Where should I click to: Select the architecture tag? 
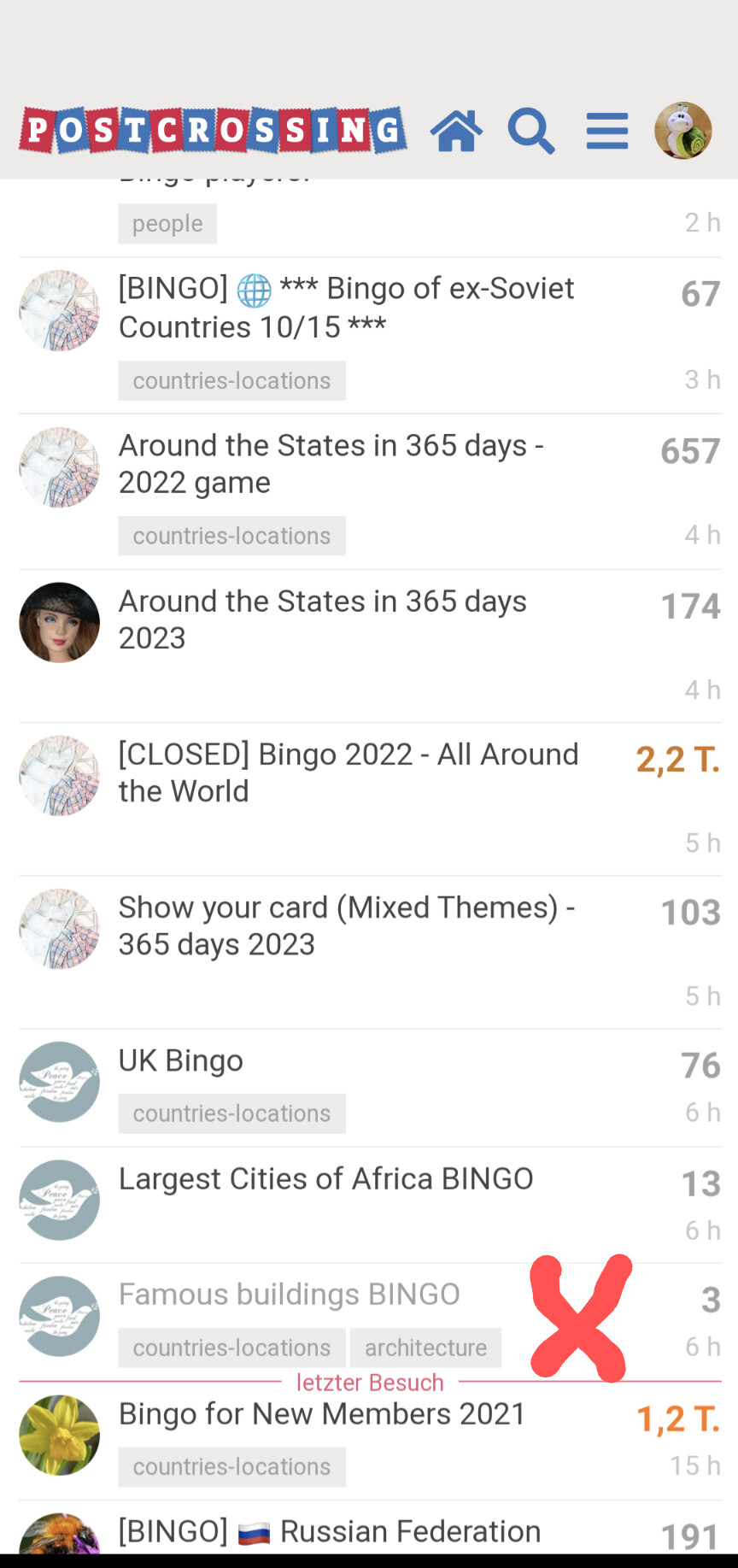coord(425,1348)
